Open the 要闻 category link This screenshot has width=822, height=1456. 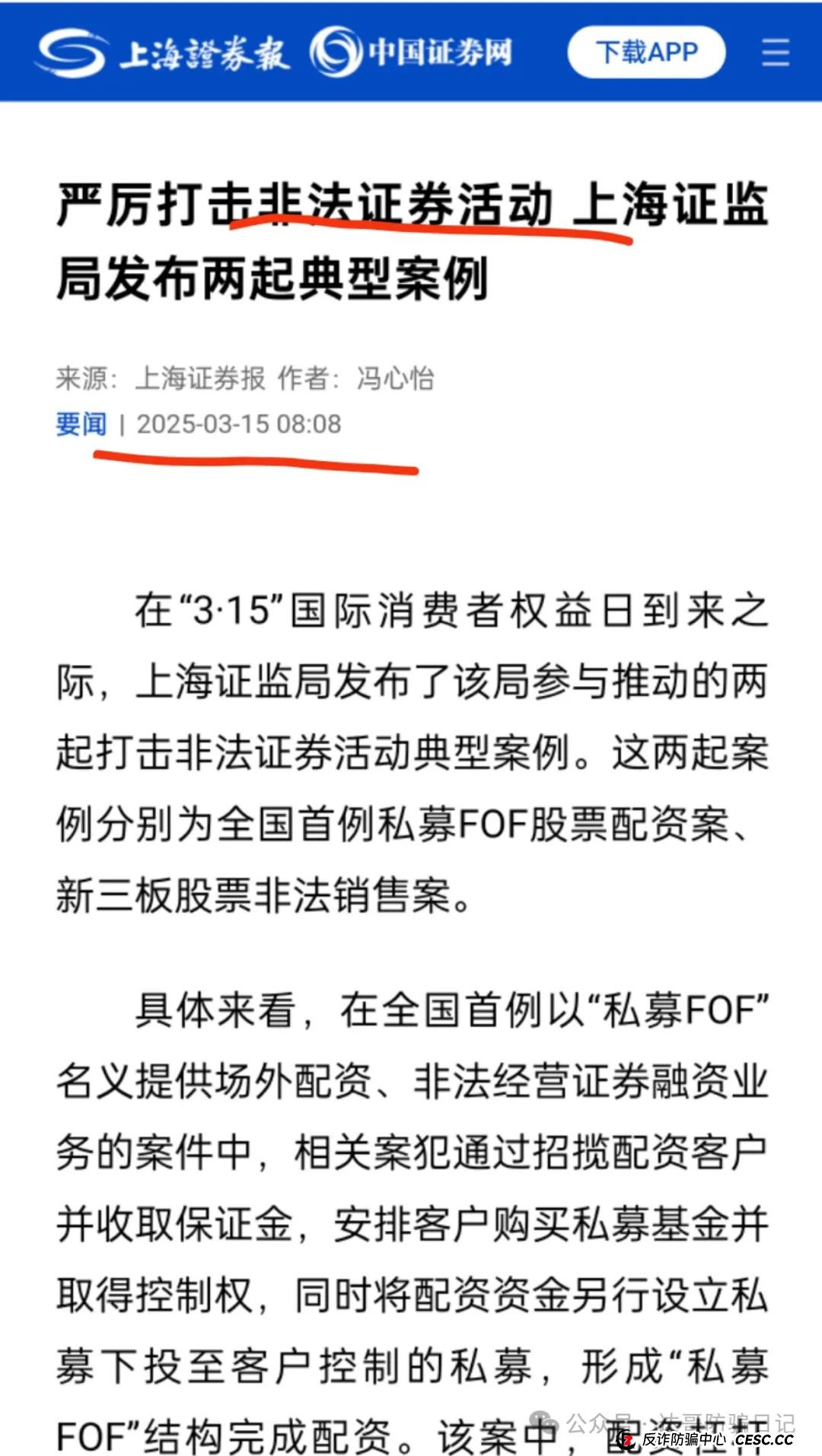click(81, 424)
